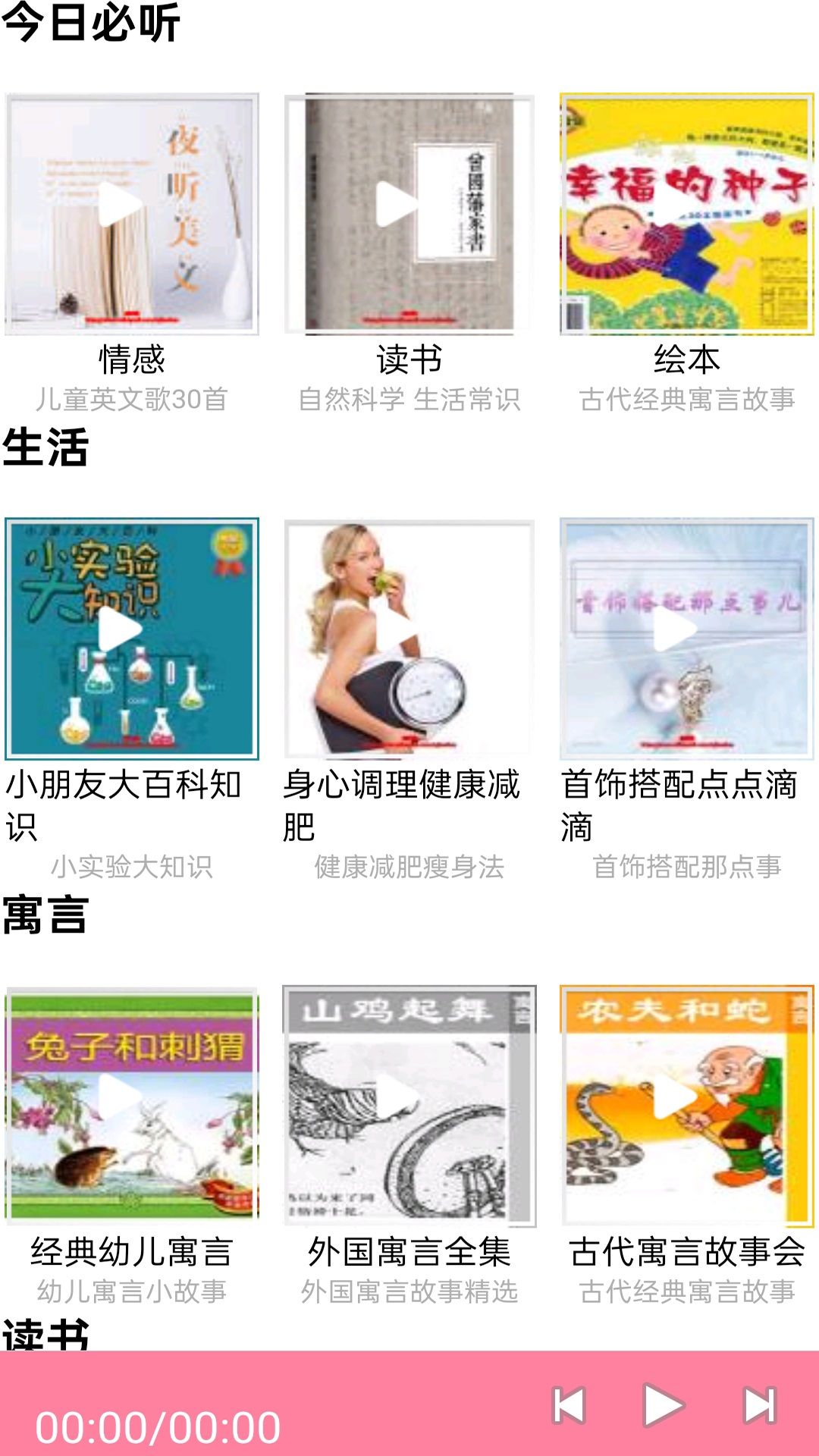This screenshot has width=819, height=1456.
Task: Start playback with the play button
Action: [664, 1405]
